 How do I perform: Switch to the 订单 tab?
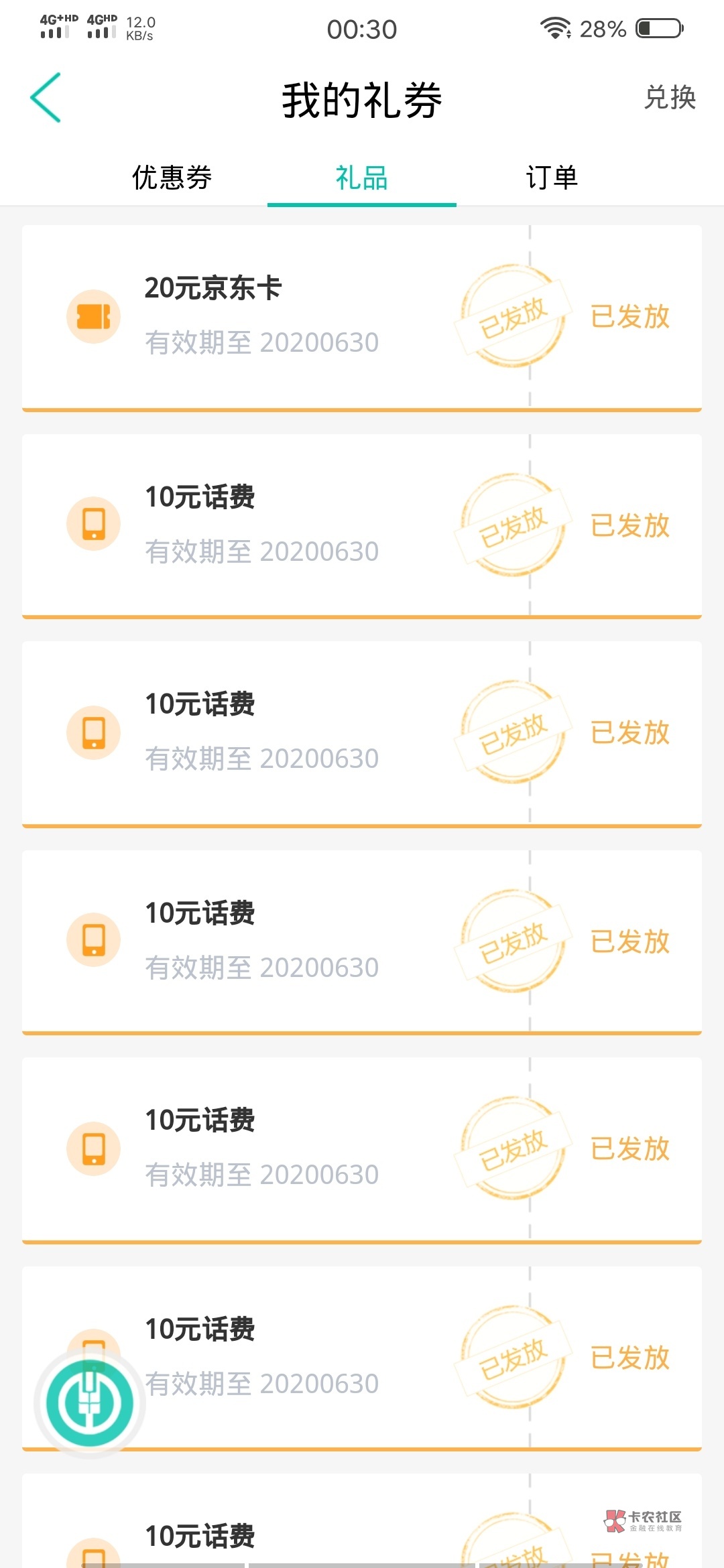tap(551, 178)
